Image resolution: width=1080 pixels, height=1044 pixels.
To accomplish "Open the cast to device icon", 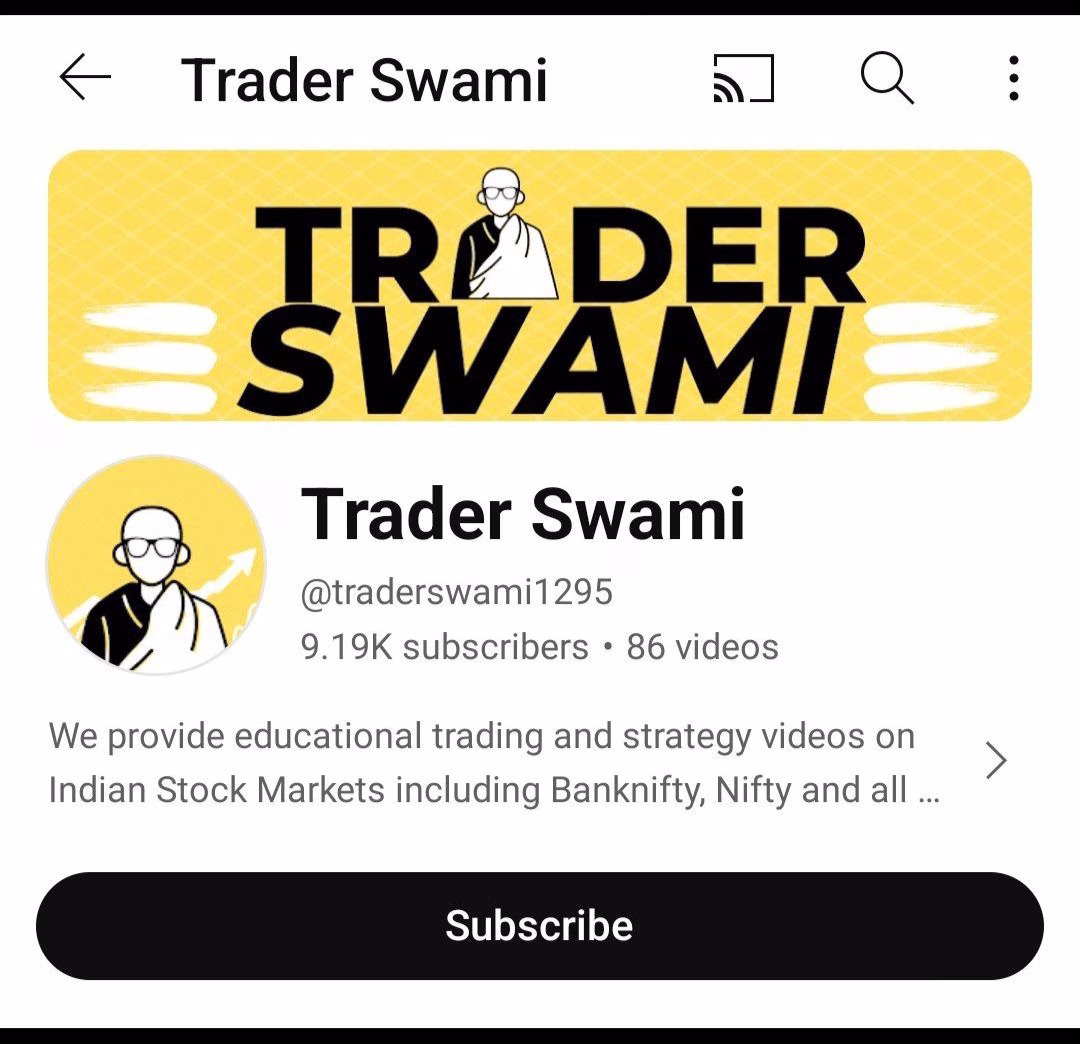I will 743,79.
